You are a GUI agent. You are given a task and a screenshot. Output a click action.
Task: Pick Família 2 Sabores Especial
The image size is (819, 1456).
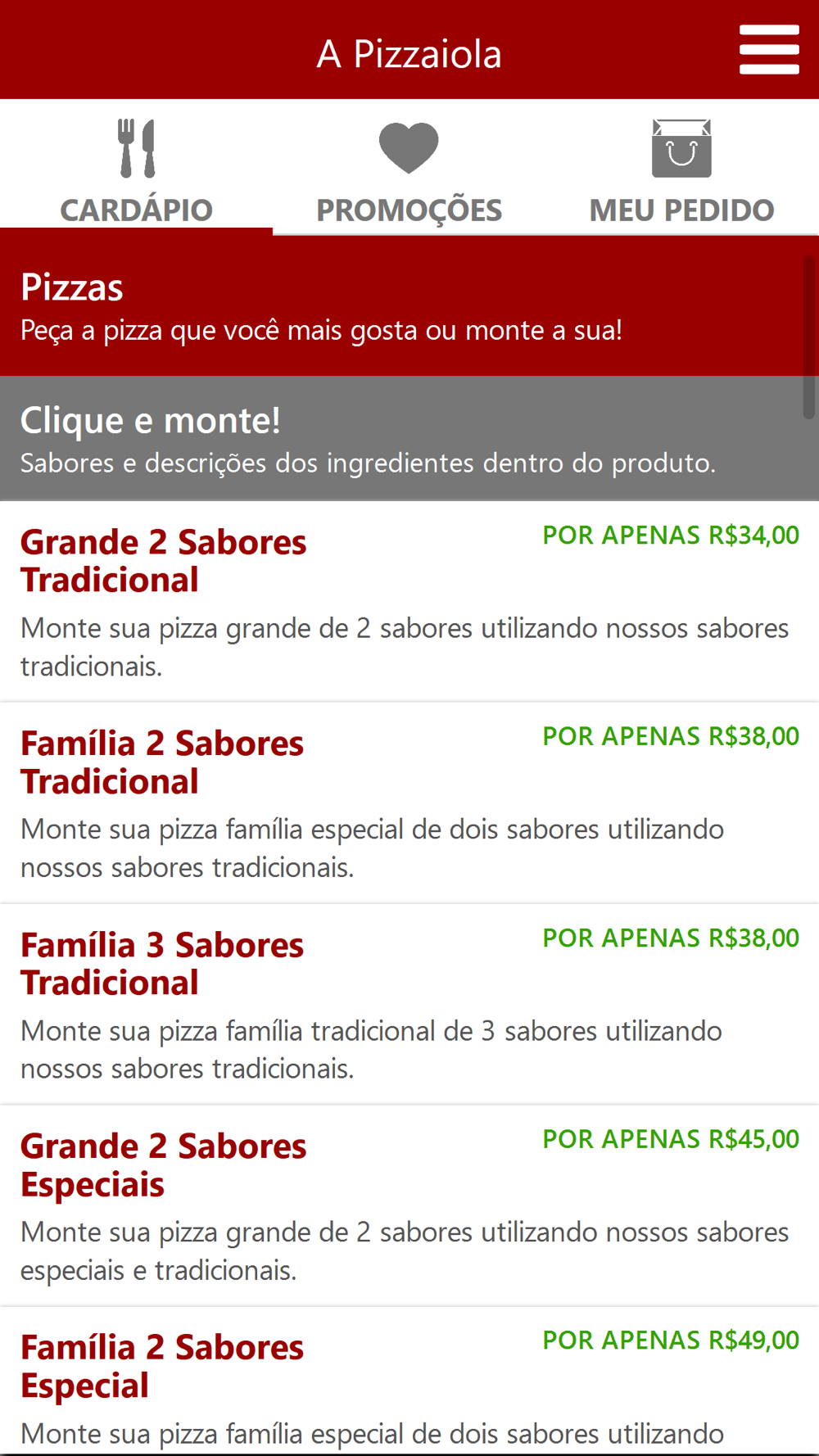coord(409,1381)
